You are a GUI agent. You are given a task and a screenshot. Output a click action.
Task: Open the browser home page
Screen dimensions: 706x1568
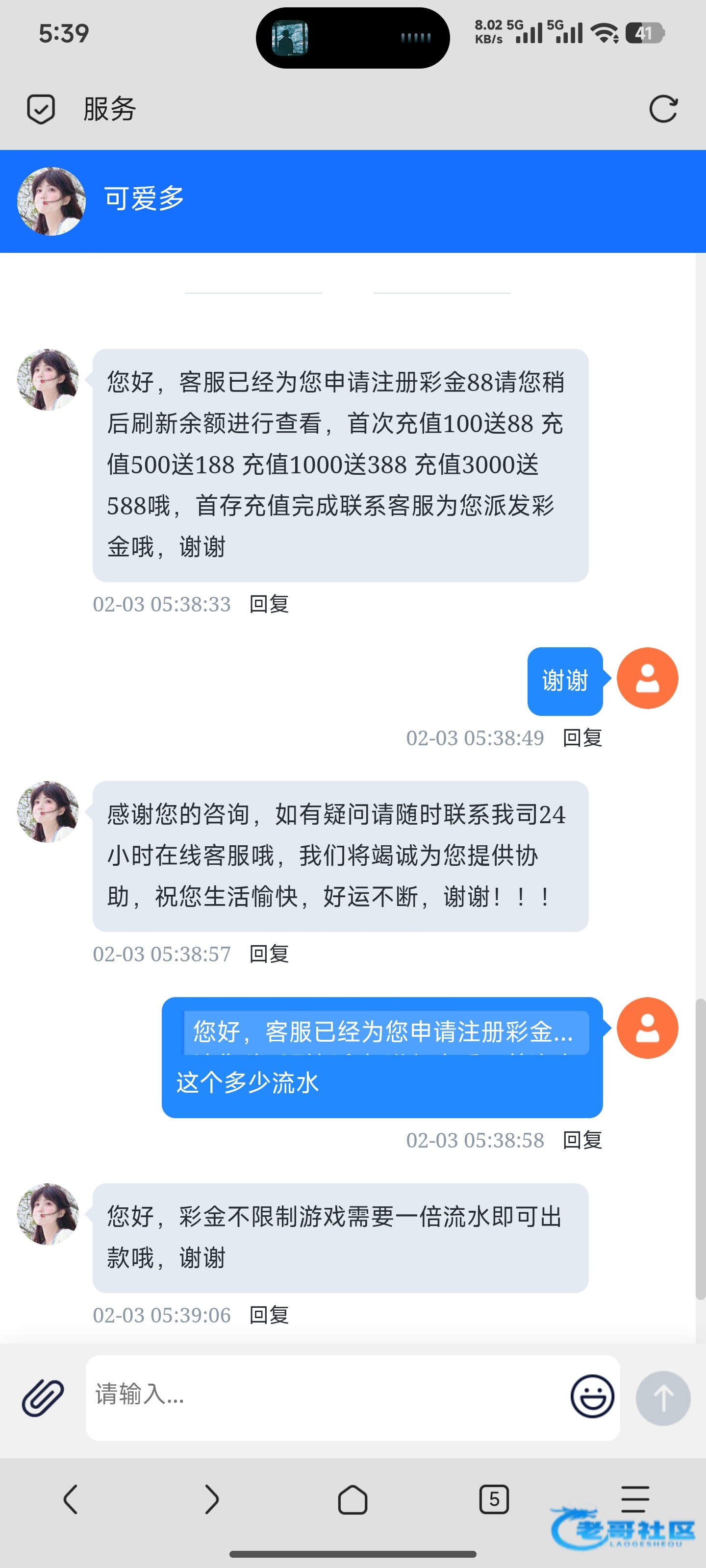(353, 1499)
